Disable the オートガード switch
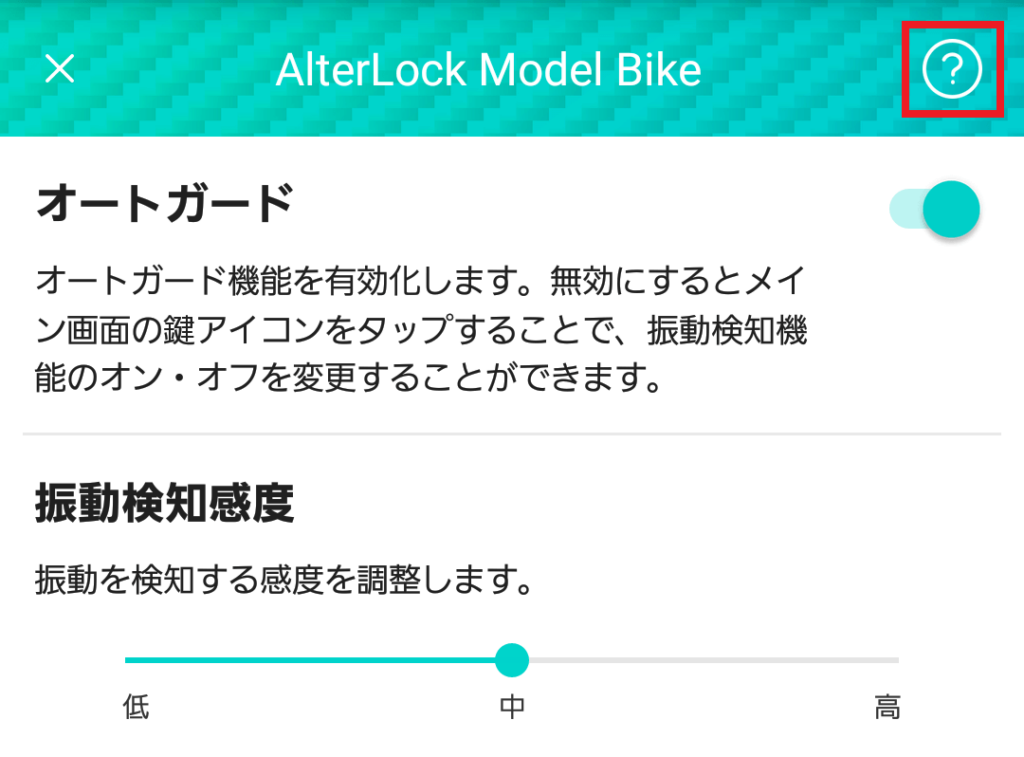Screen dimensions: 1024x757 [x=936, y=209]
